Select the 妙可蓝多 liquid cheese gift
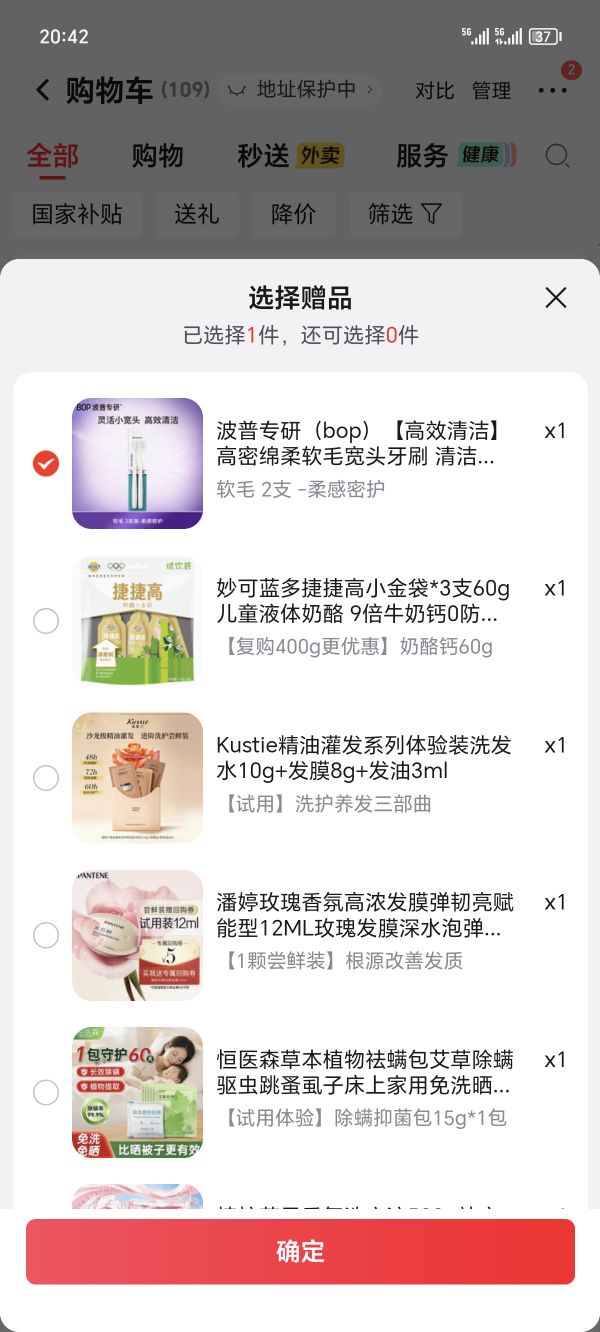 click(x=46, y=621)
